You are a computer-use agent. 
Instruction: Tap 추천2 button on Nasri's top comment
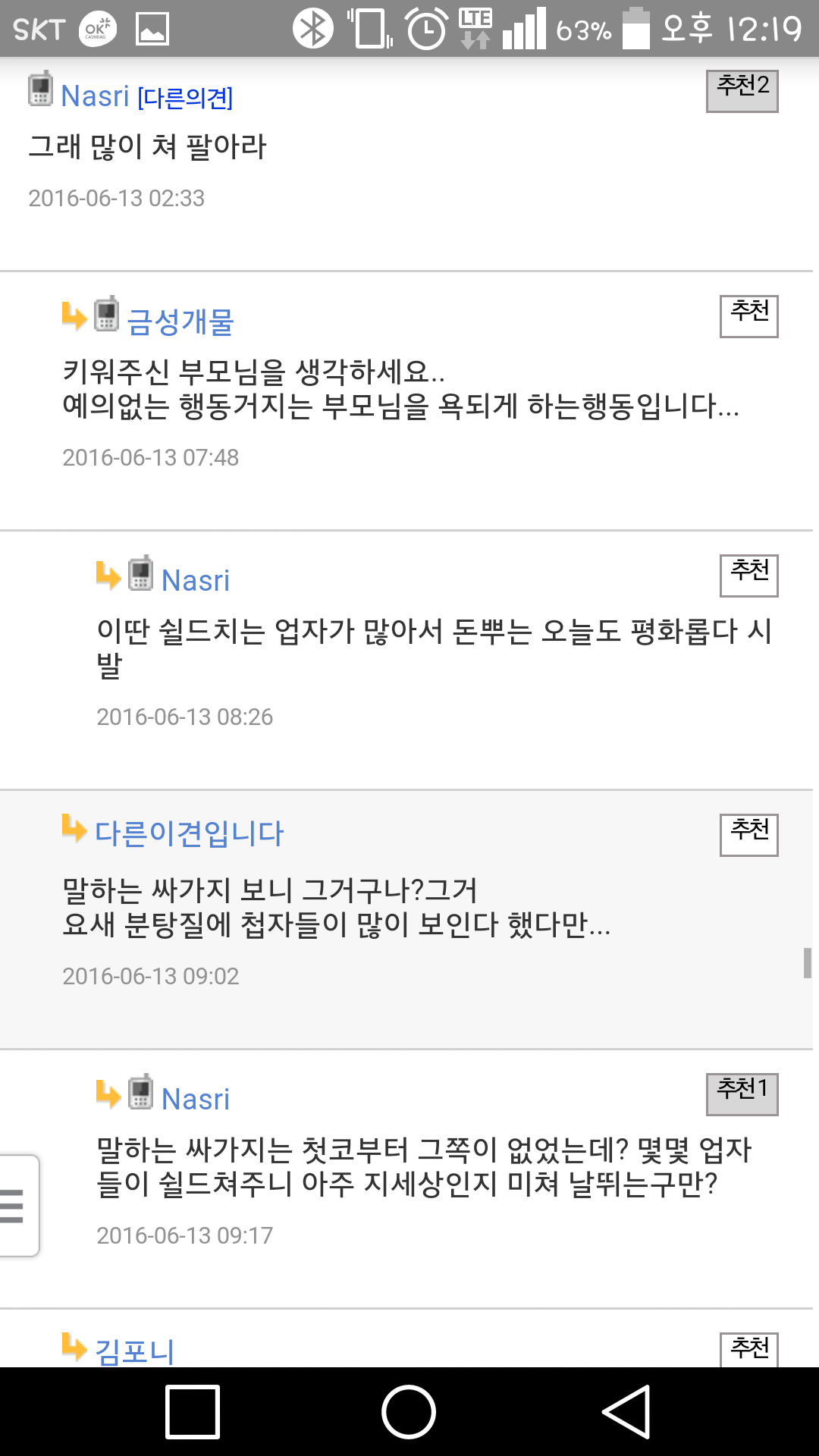coord(742,91)
